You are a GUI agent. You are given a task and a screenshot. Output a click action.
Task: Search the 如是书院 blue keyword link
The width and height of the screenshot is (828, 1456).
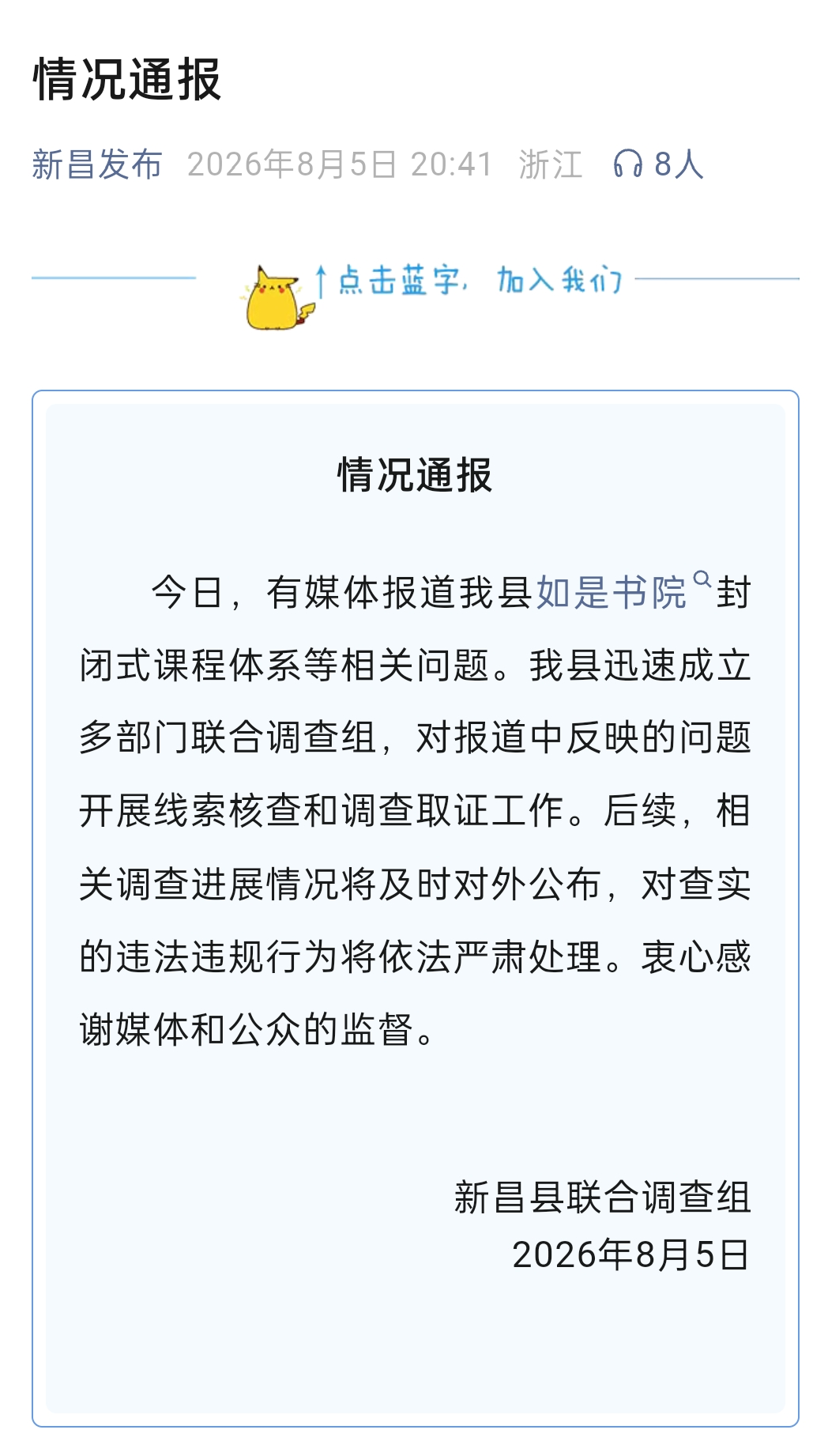point(623,591)
